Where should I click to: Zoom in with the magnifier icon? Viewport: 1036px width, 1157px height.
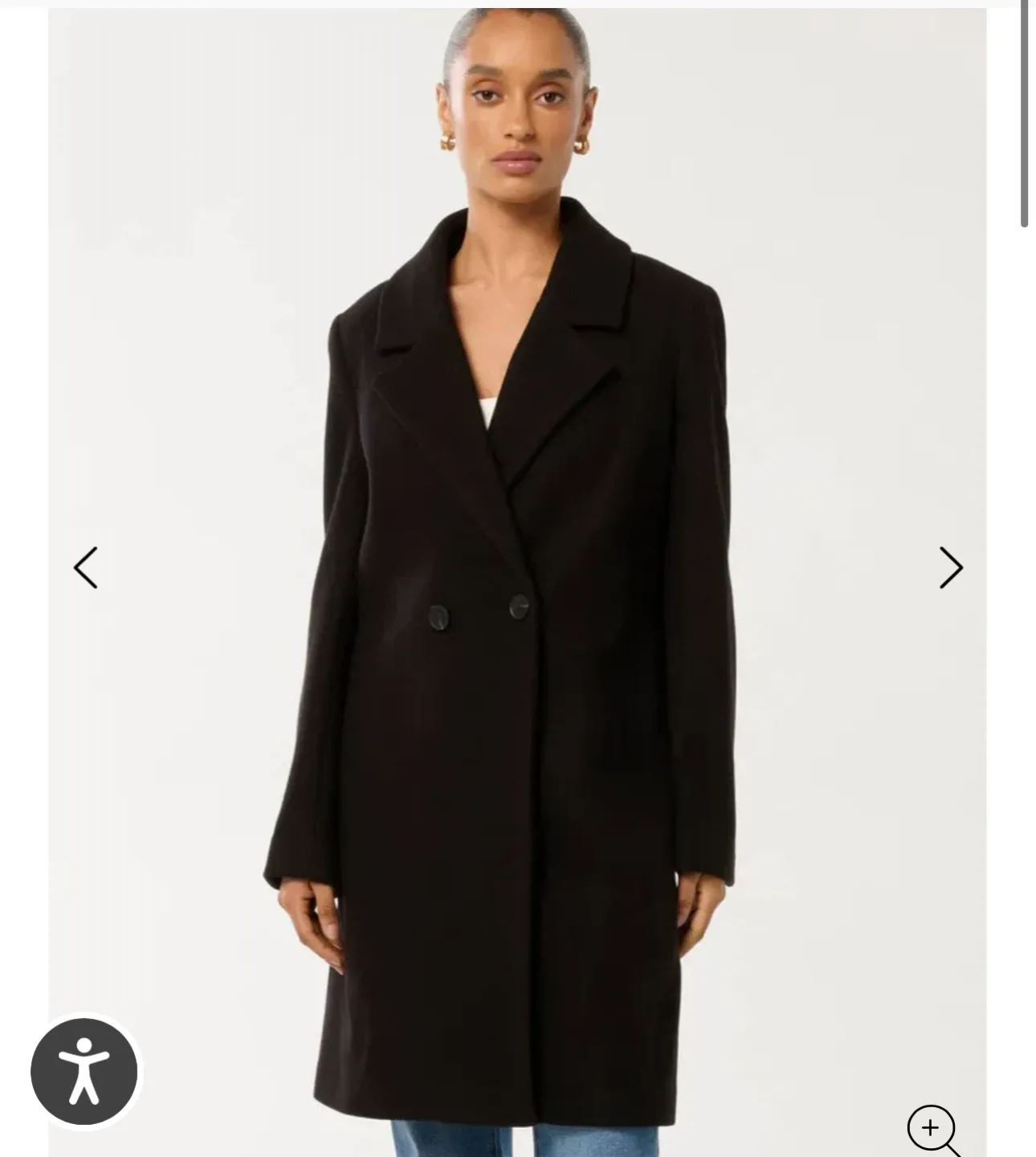coord(932,1129)
